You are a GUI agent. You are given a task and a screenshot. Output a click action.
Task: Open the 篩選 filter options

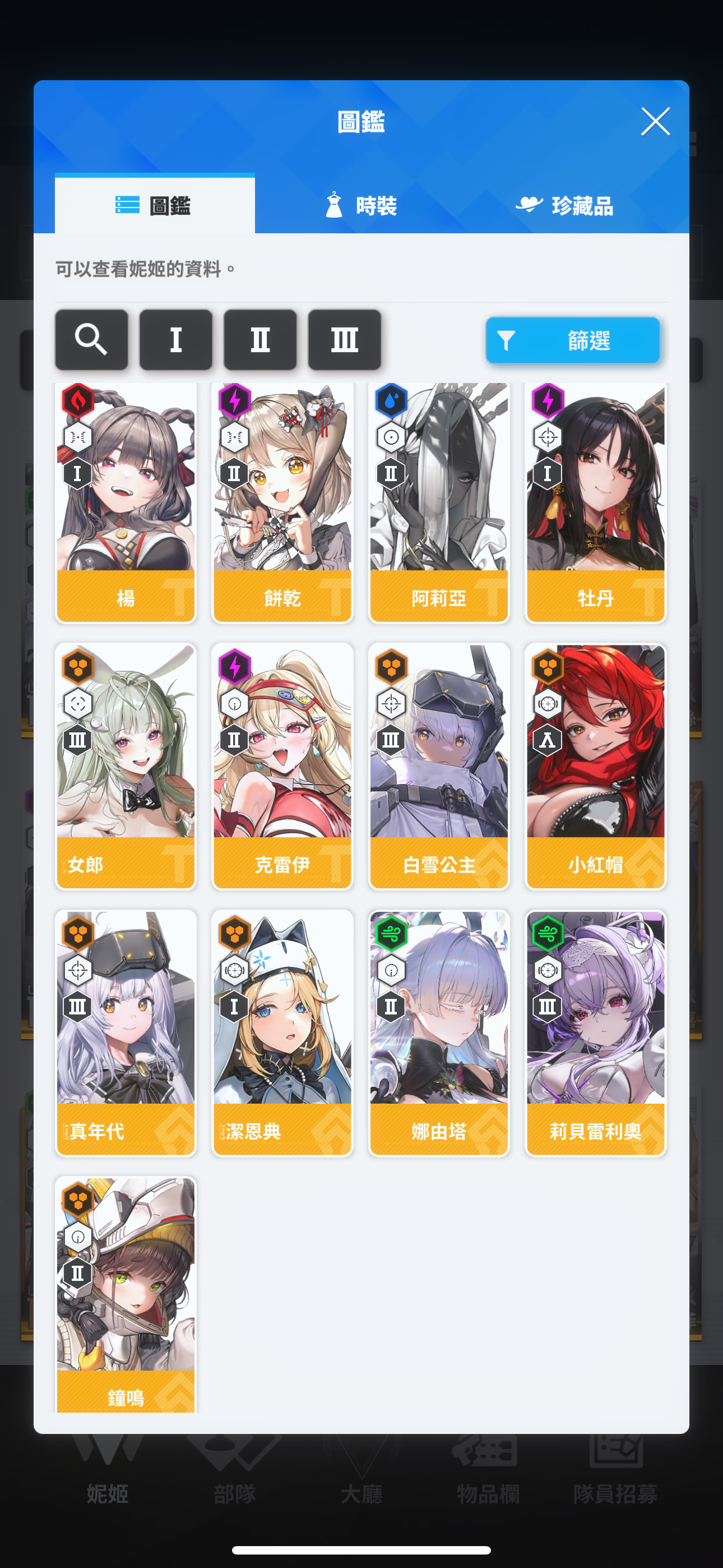(x=572, y=340)
